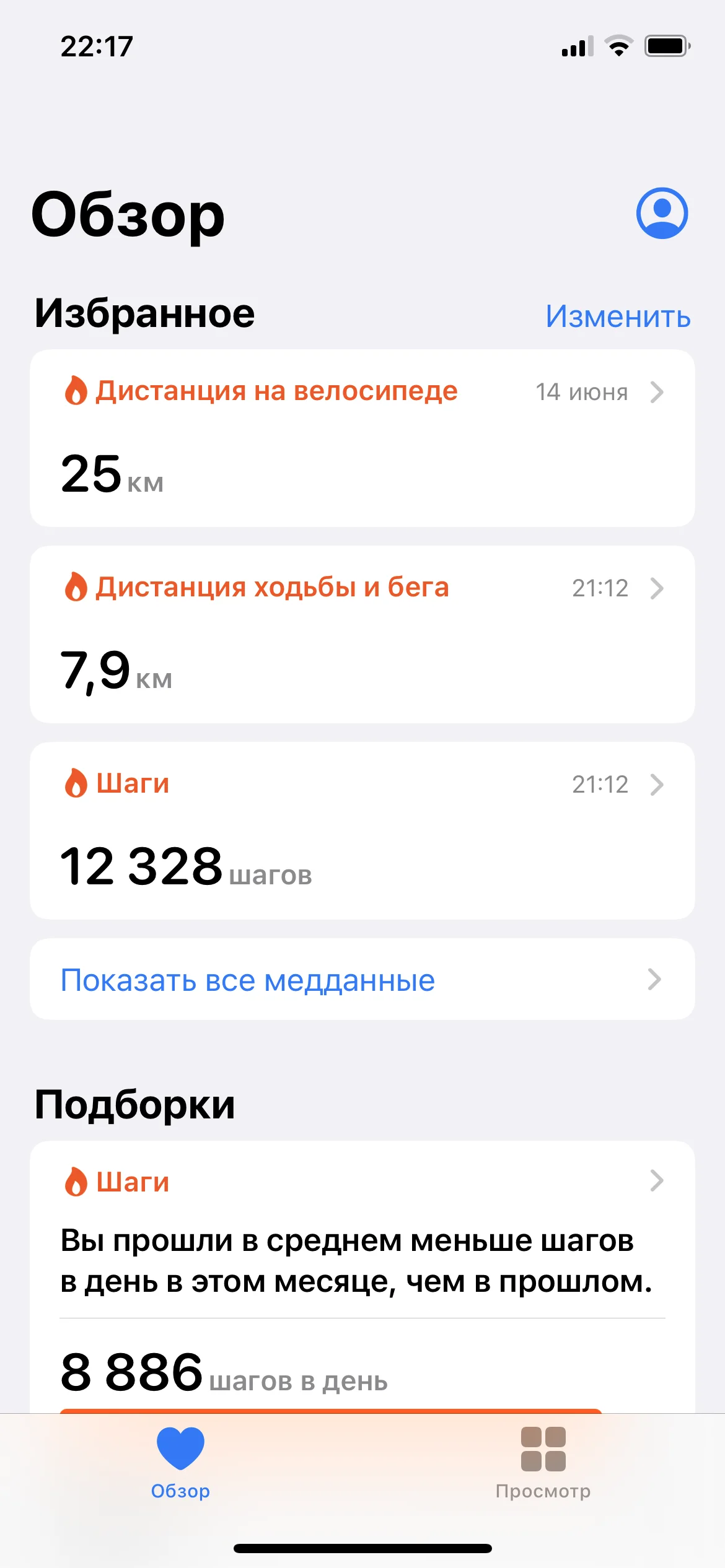This screenshot has width=725, height=1568.
Task: Switch to the Просмотр tab
Action: [x=543, y=1463]
